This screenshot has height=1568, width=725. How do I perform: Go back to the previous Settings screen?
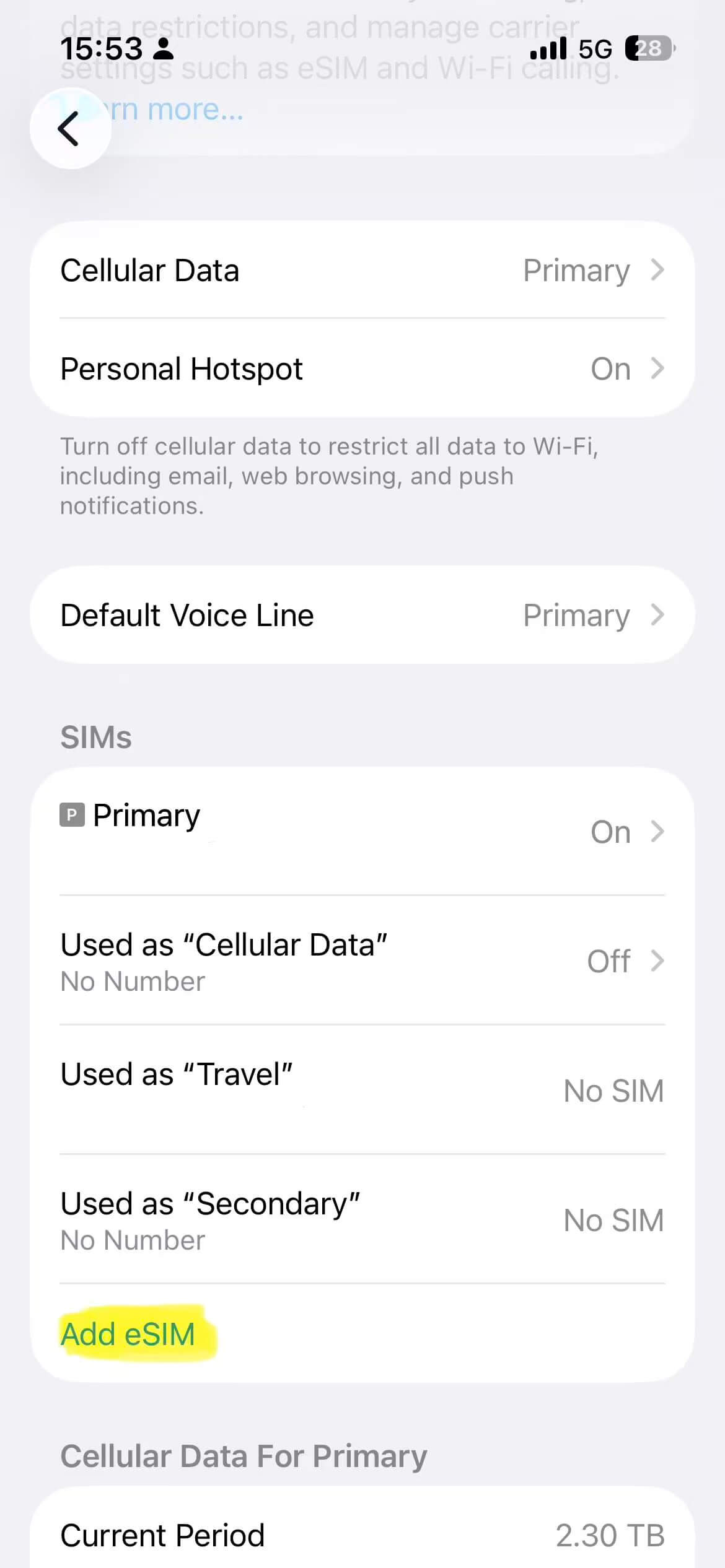pos(69,129)
